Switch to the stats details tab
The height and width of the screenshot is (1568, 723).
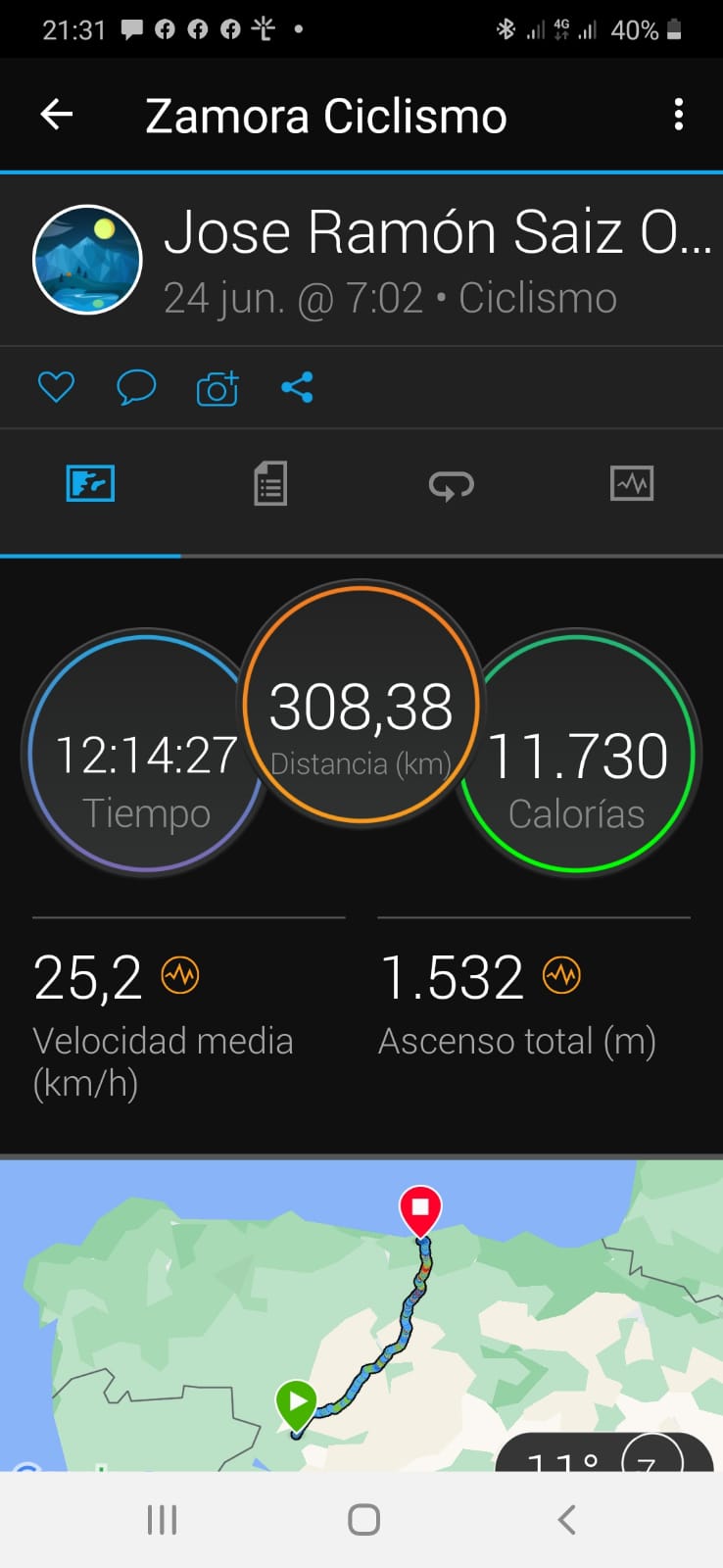[x=270, y=484]
